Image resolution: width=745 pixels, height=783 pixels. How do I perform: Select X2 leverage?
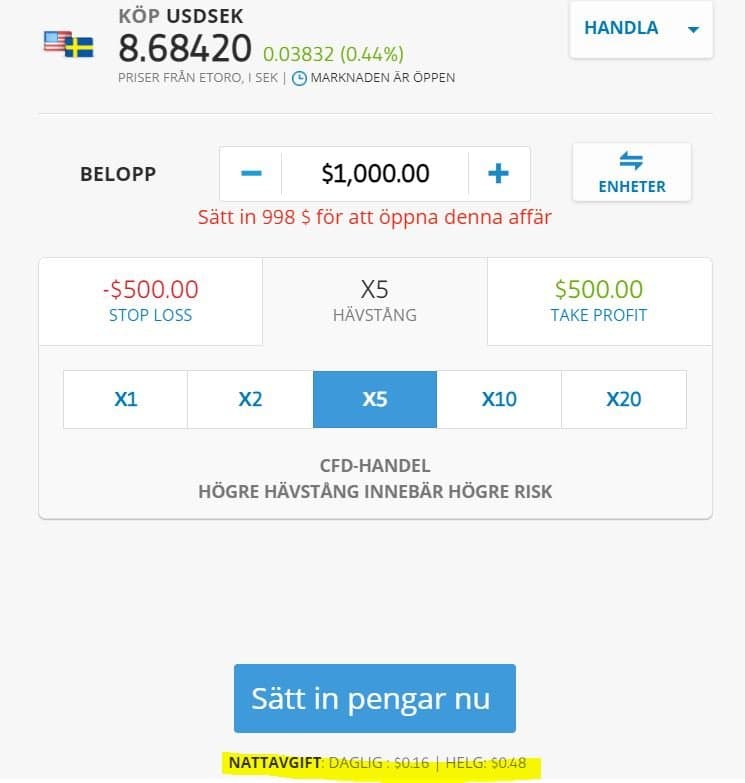250,399
